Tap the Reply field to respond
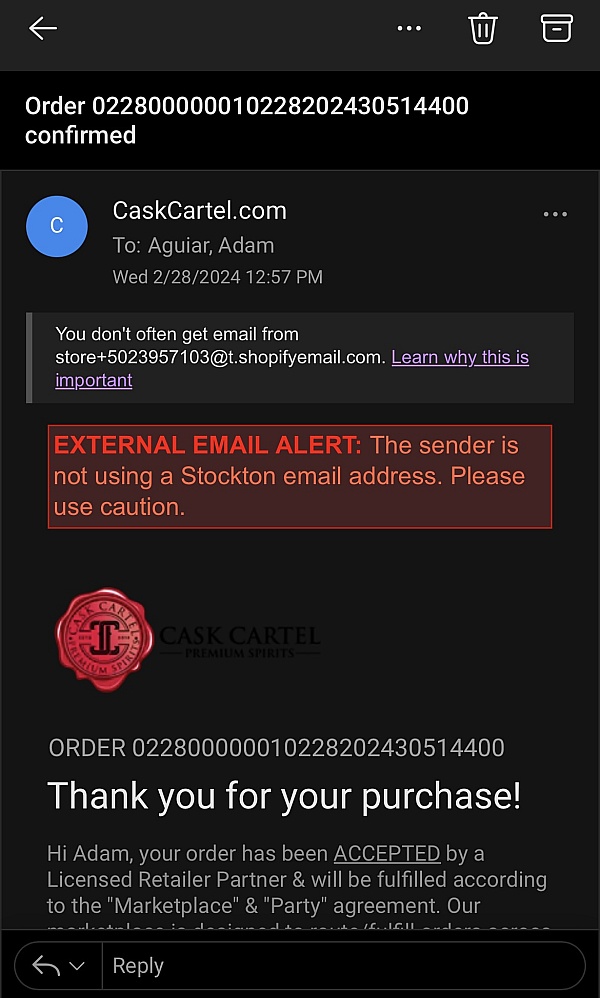The image size is (600, 998). click(344, 966)
